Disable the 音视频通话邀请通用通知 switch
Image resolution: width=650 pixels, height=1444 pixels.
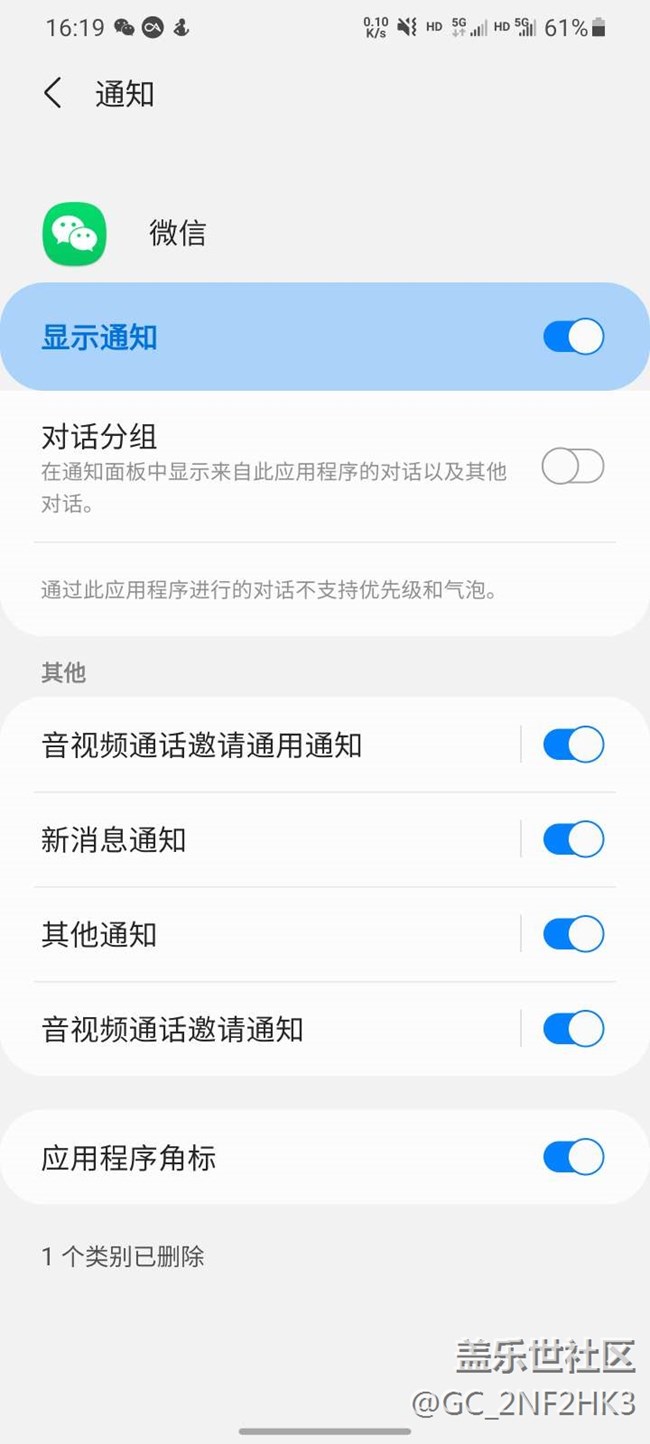click(573, 745)
